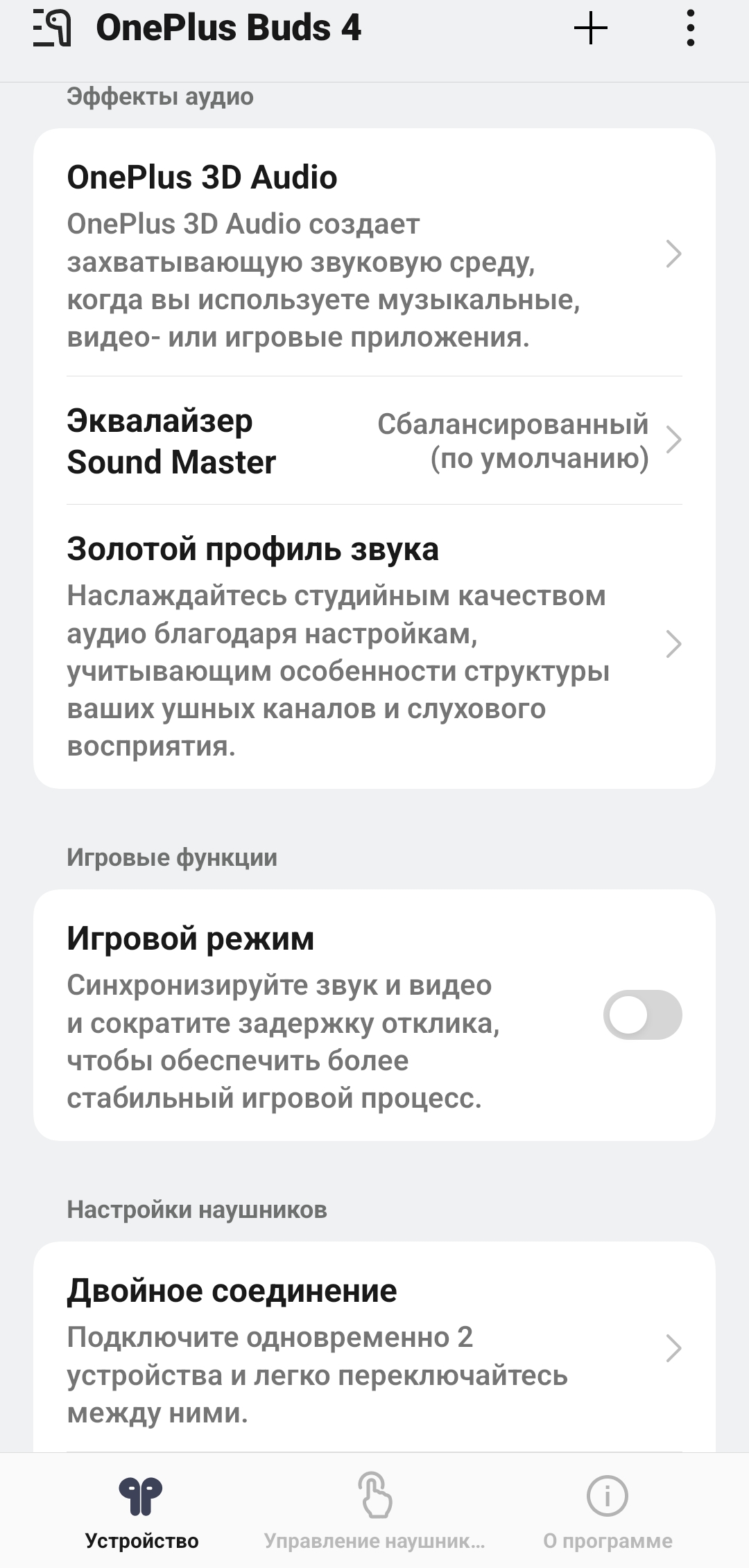Open Эквалайзер Sound Master options

[374, 441]
